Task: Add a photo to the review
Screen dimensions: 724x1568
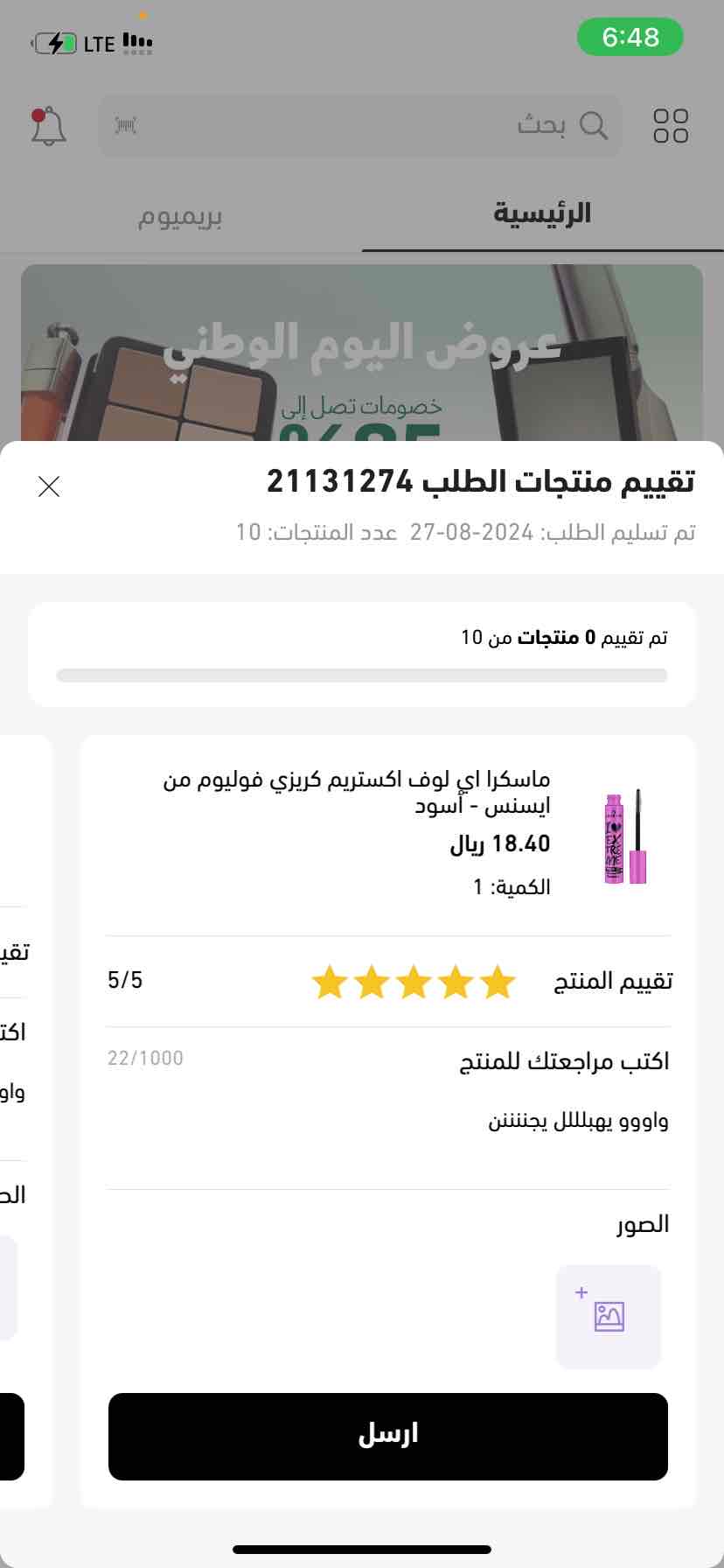Action: point(609,1316)
